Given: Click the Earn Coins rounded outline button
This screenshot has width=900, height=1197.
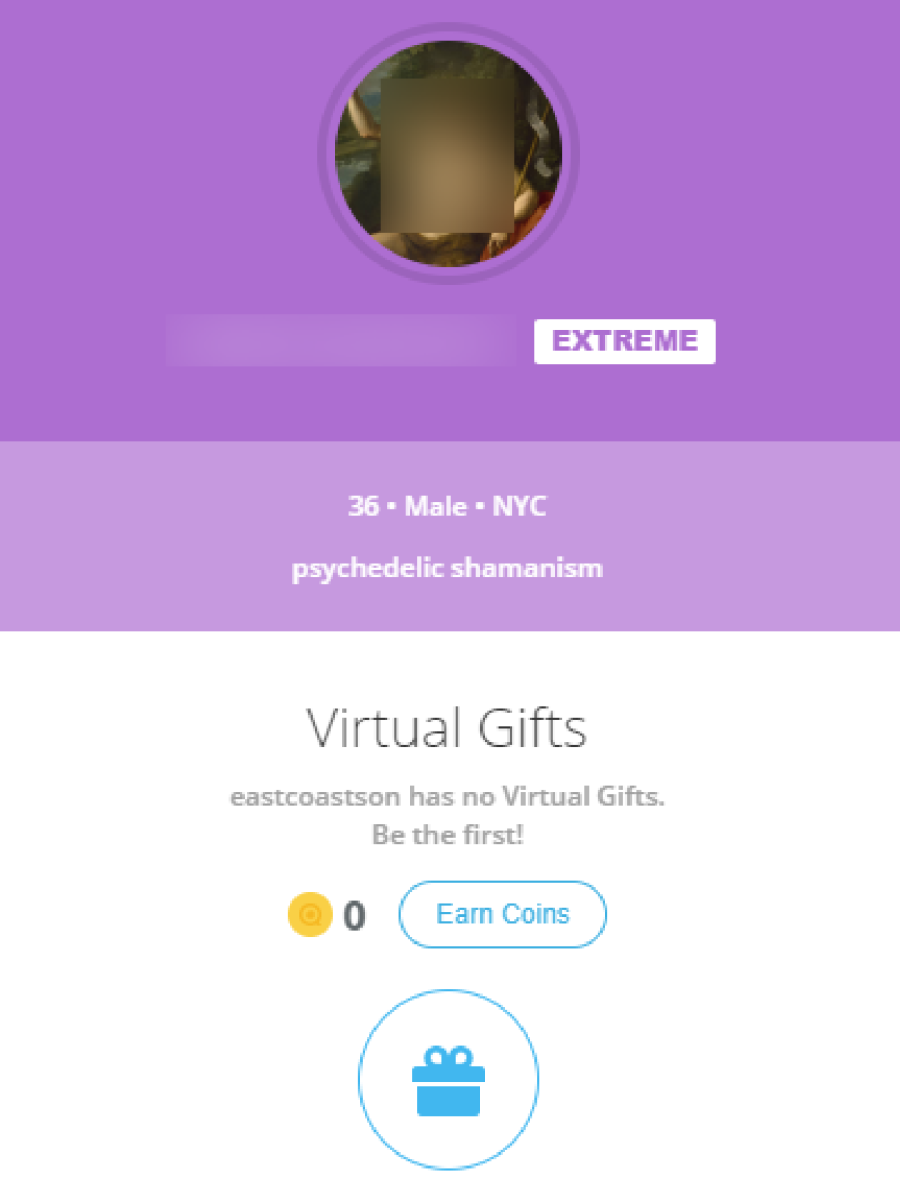Looking at the screenshot, I should [502, 913].
